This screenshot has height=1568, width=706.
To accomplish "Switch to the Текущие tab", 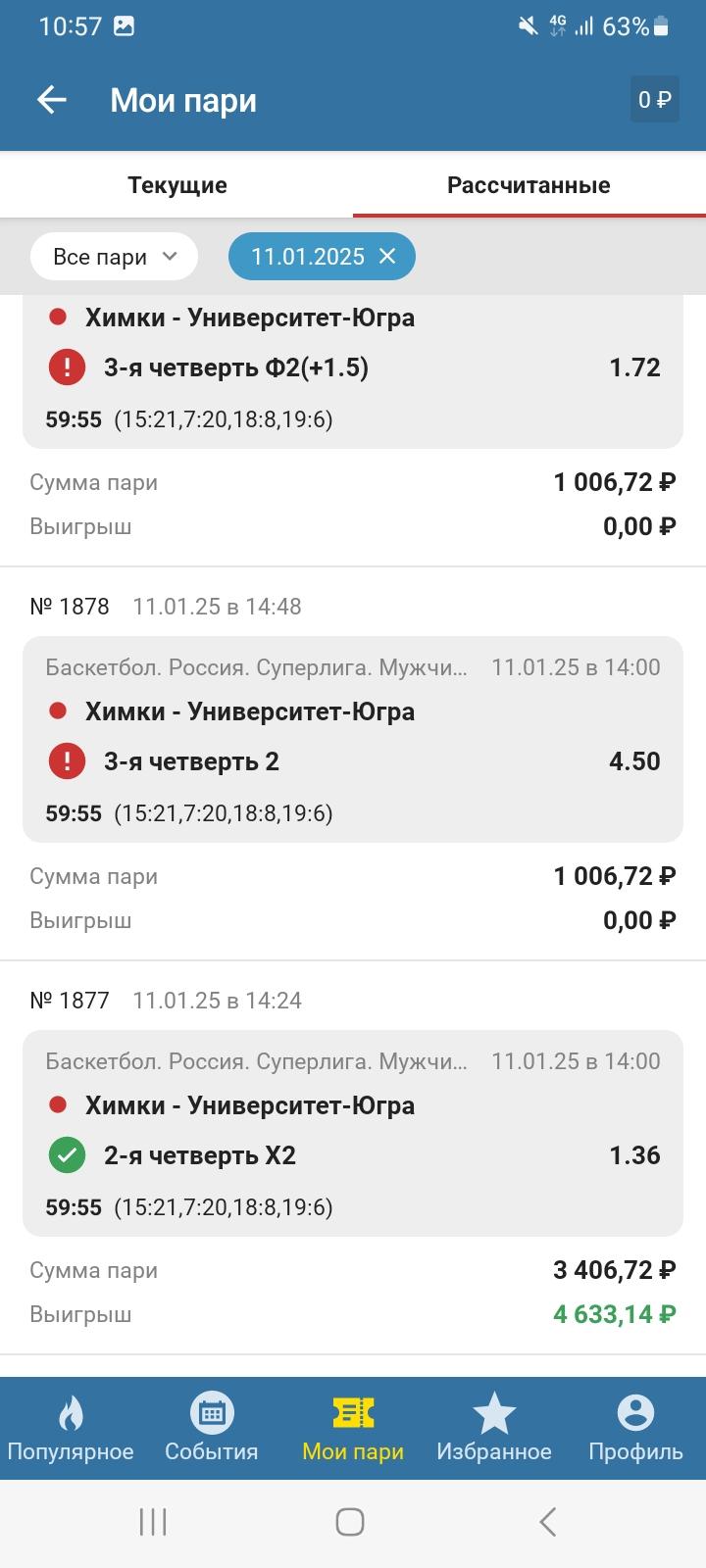I will [177, 185].
